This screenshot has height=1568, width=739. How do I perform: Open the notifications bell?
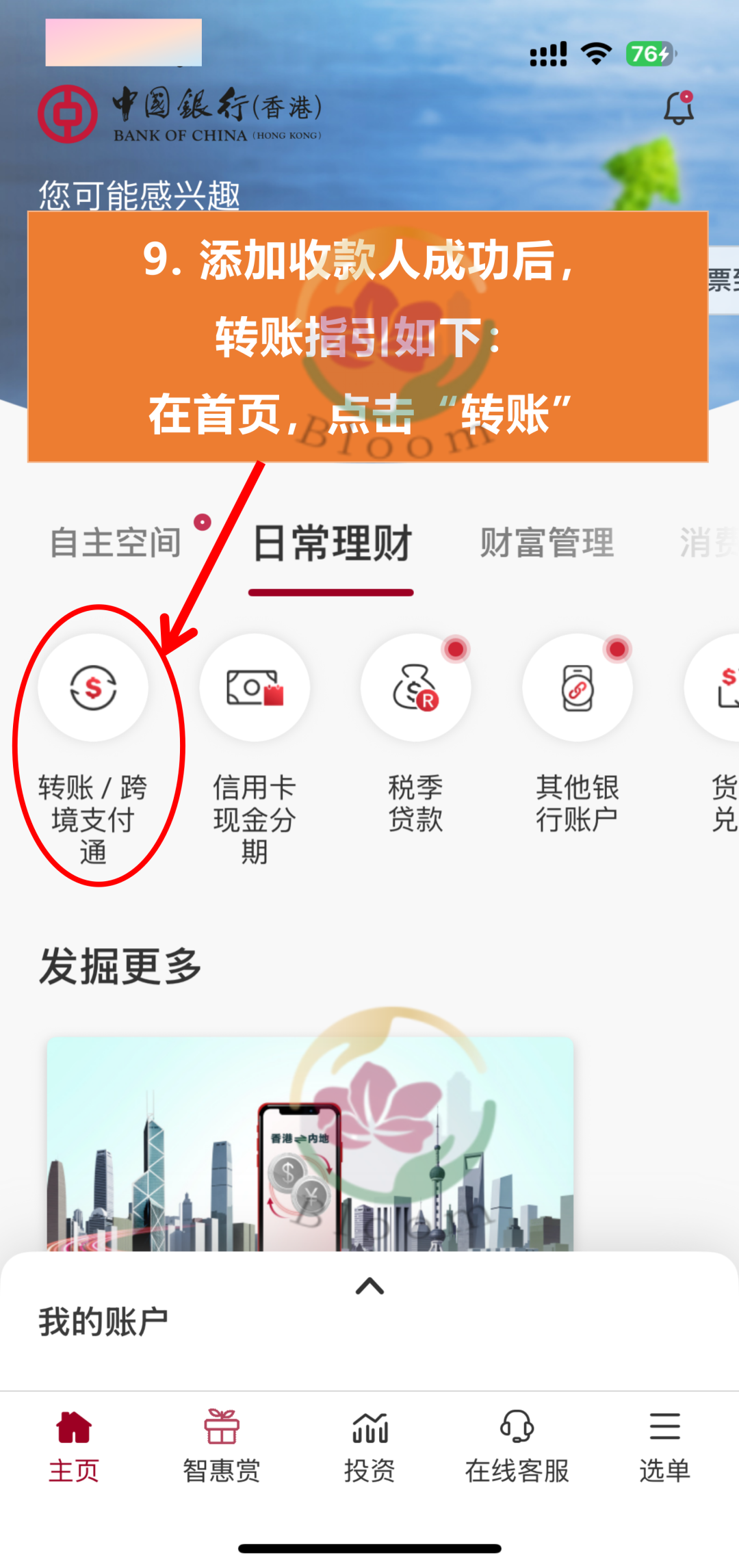pyautogui.click(x=678, y=109)
